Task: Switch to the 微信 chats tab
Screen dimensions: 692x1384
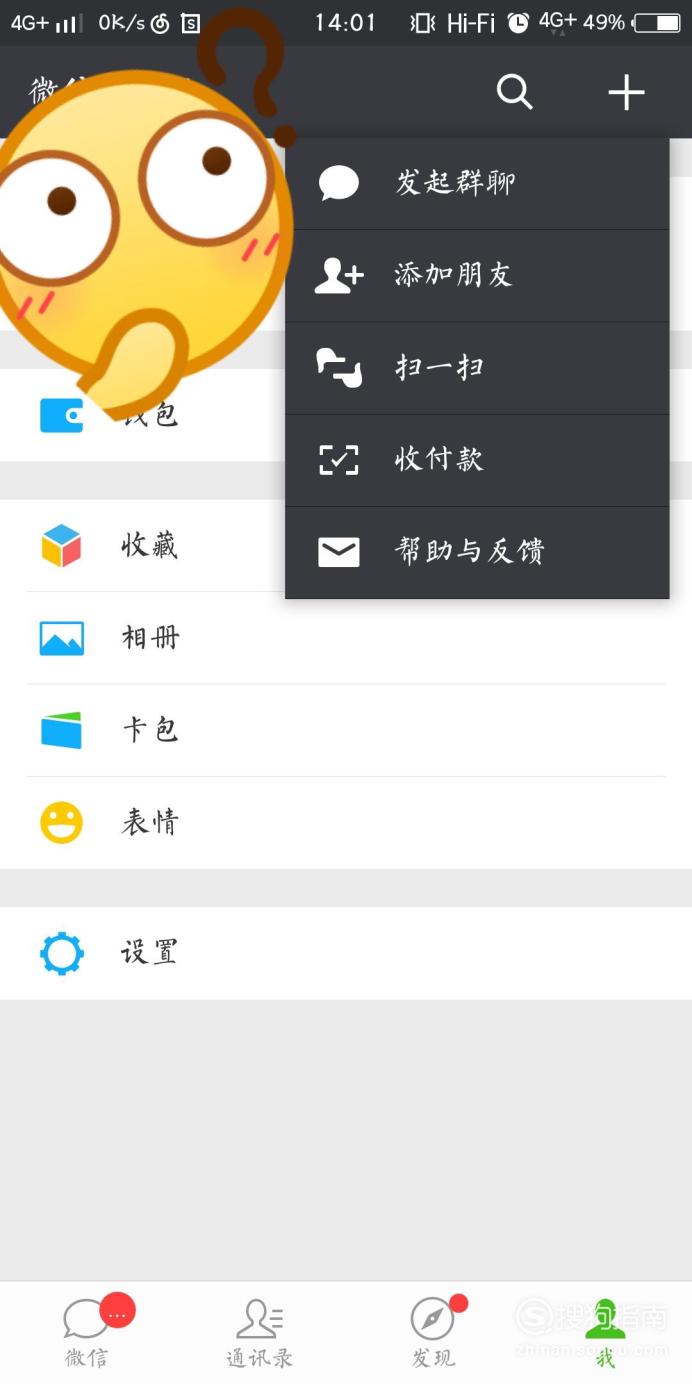Action: pyautogui.click(x=87, y=1333)
